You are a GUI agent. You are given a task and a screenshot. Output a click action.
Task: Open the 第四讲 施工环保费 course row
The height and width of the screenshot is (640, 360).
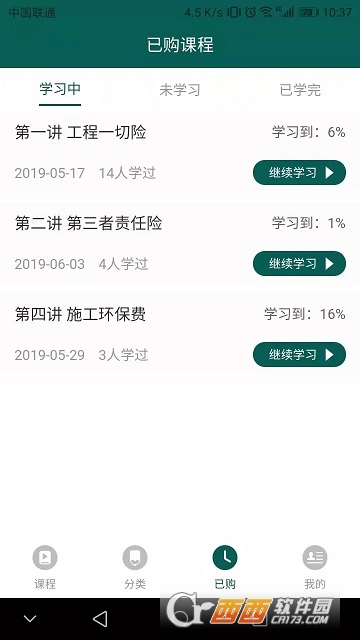[x=180, y=334]
